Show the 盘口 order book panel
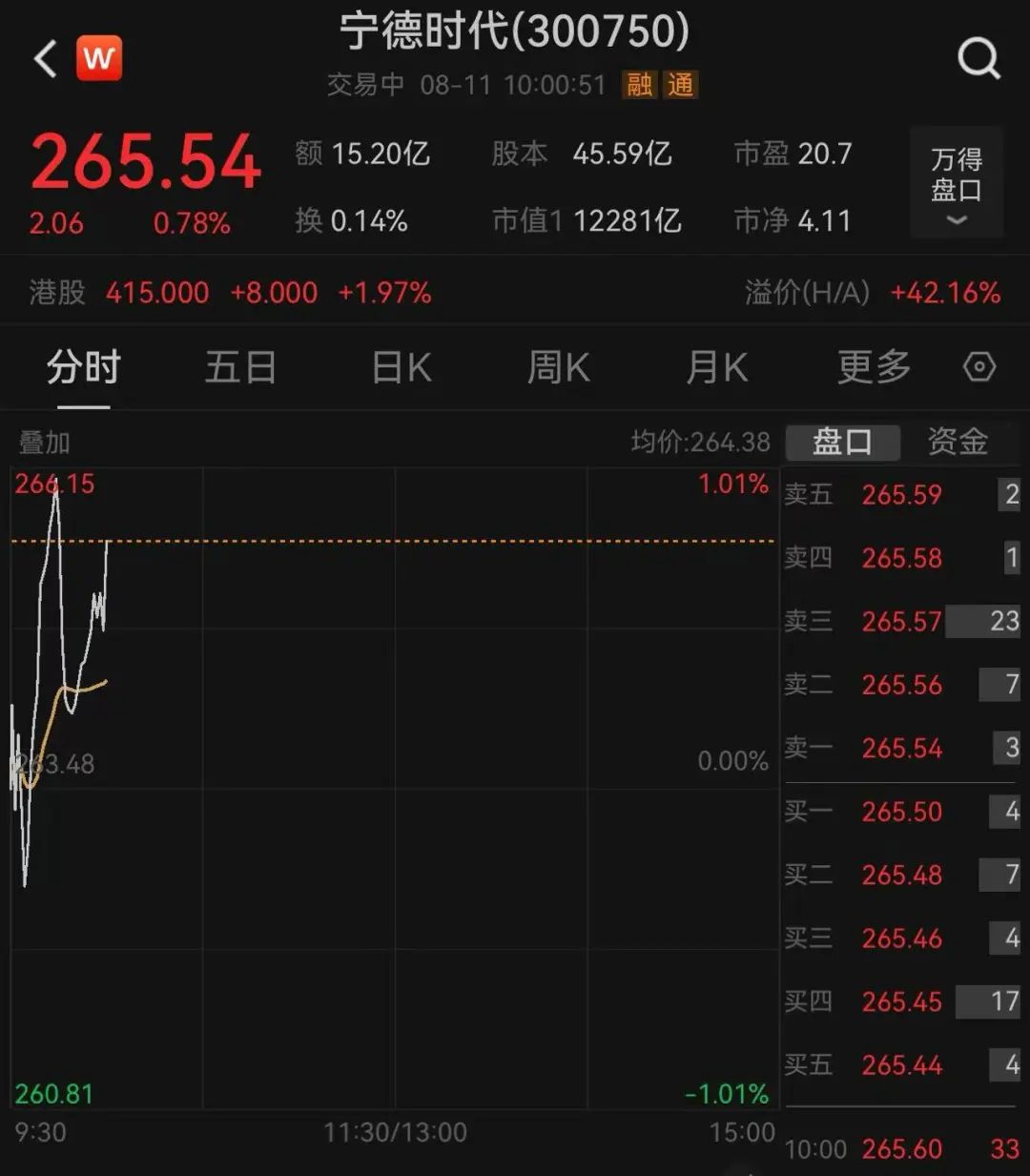 click(842, 442)
